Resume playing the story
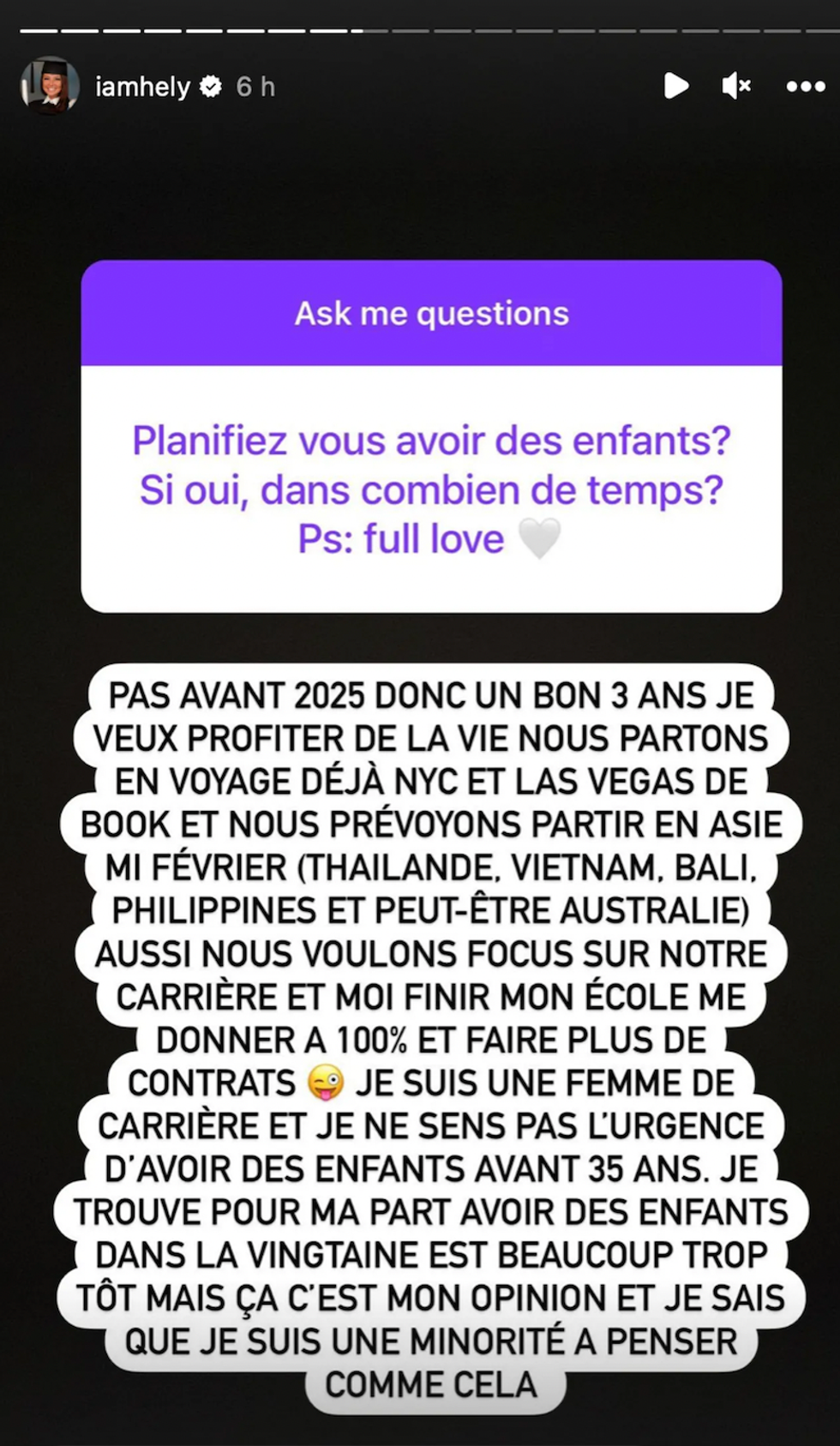The image size is (840, 1446). pyautogui.click(x=675, y=86)
